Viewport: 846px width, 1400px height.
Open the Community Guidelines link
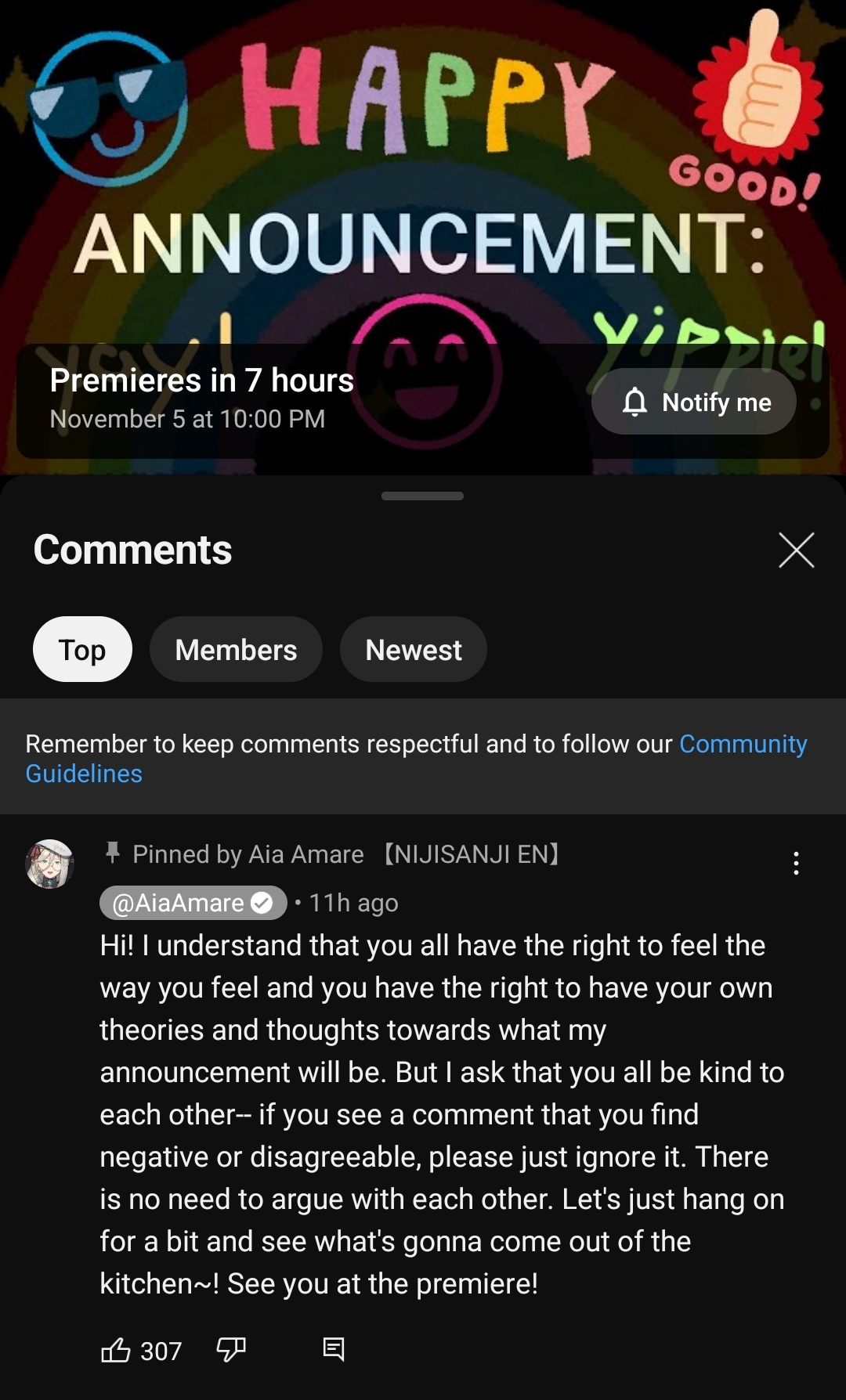click(742, 744)
